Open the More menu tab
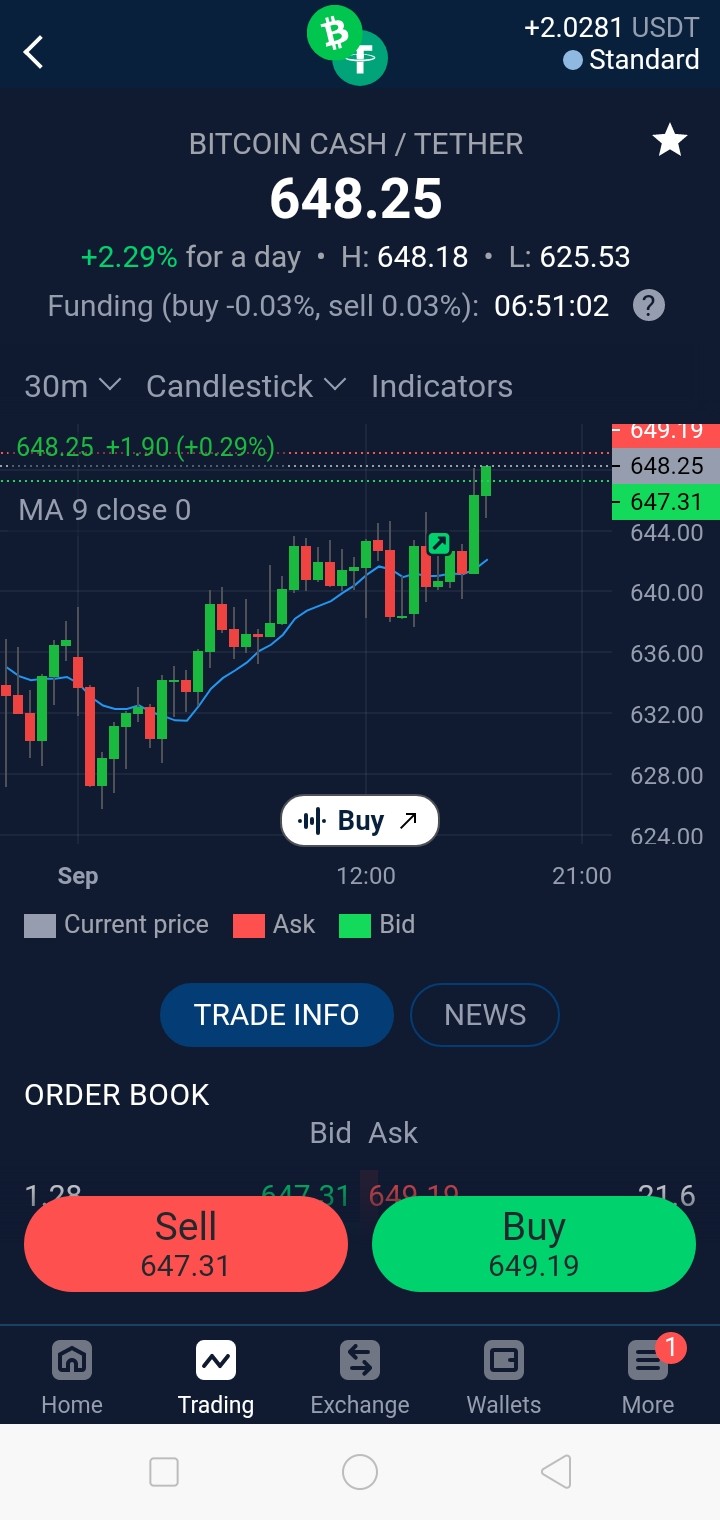Screen dimensions: 720x1520 [648, 1378]
